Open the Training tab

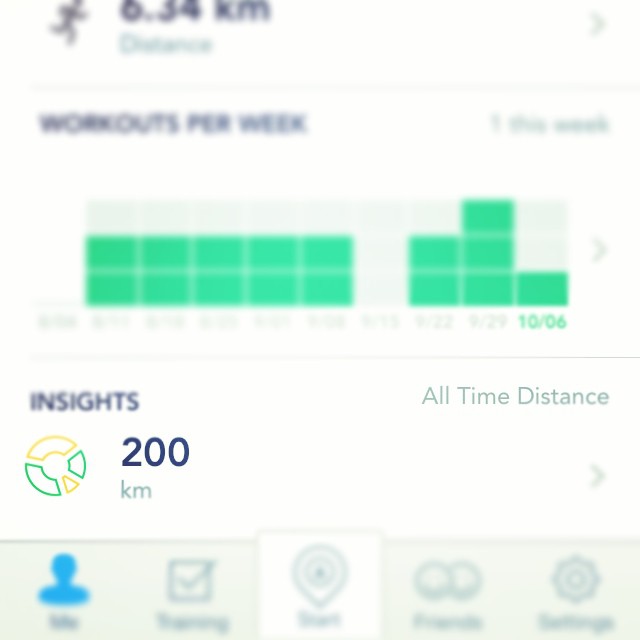[x=192, y=590]
